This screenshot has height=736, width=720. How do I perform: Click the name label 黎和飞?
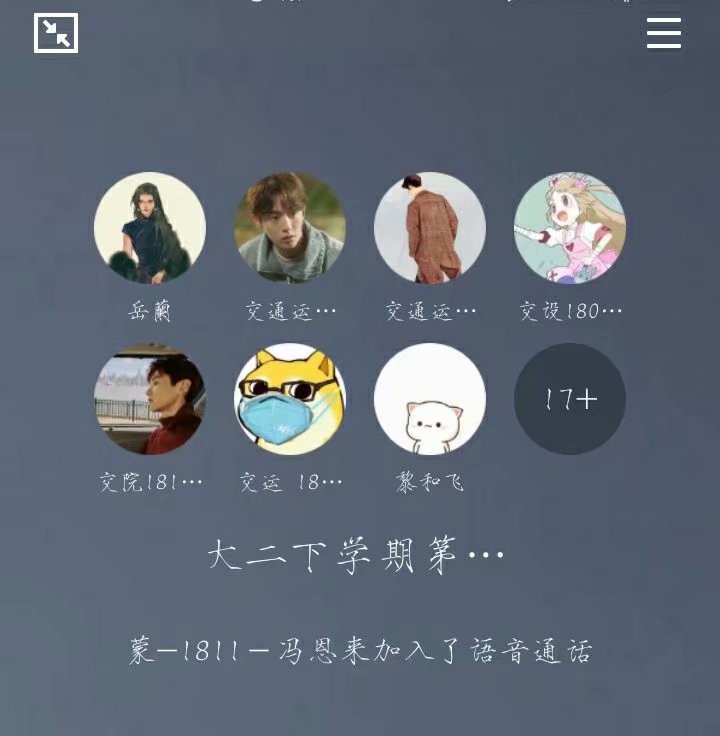[x=430, y=481]
